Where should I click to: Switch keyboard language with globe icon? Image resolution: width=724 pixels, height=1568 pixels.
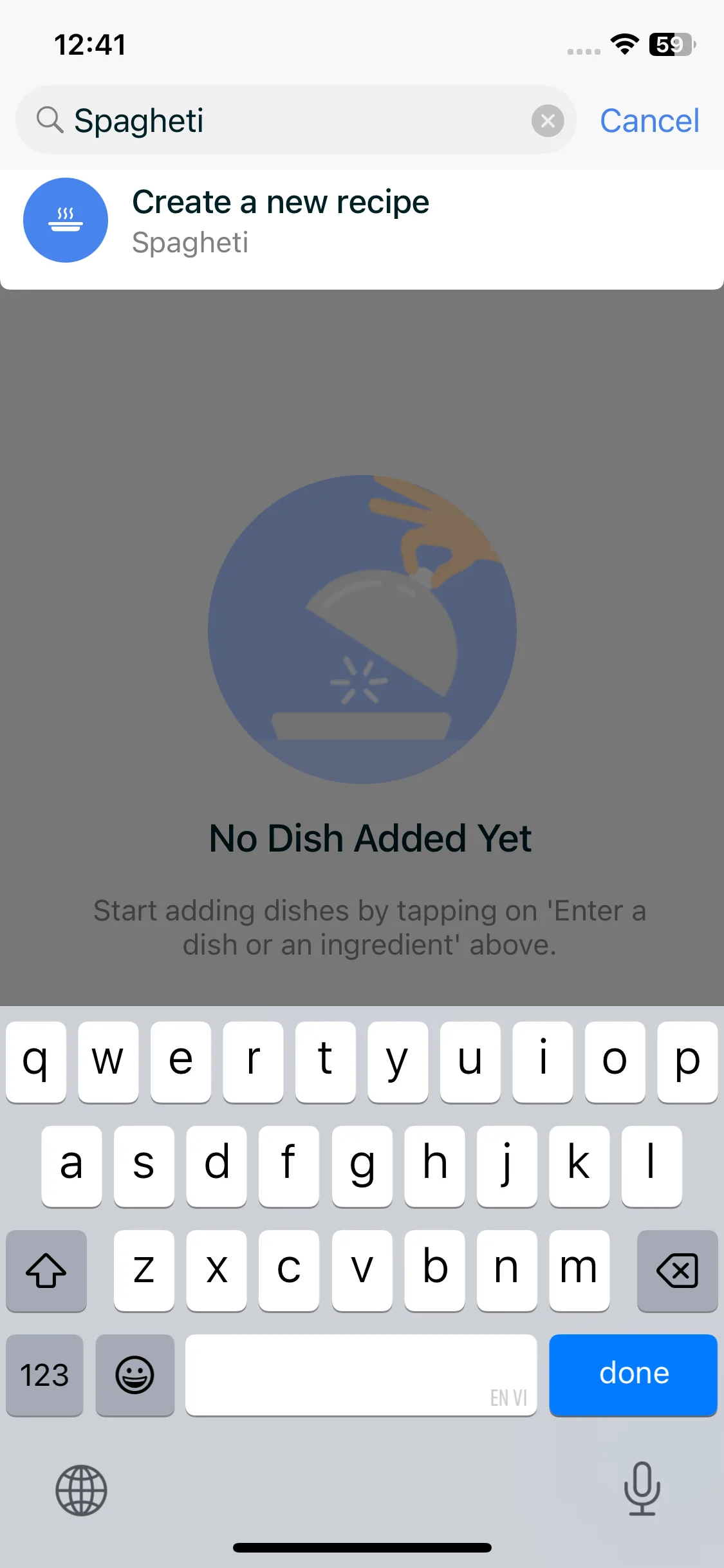(81, 1490)
